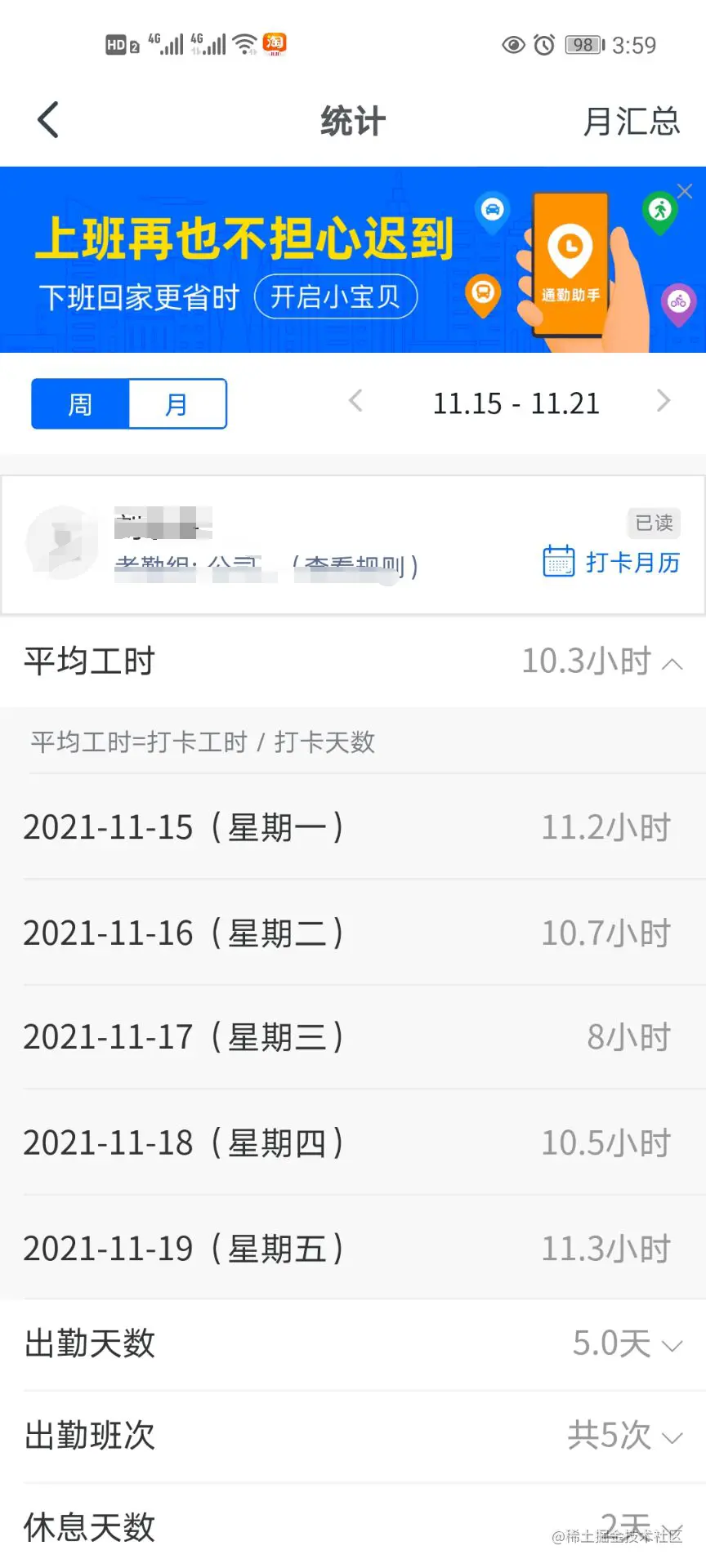Screen dimensions: 706x1568
Task: Open 打卡月历 attendance calendar
Action: point(612,562)
